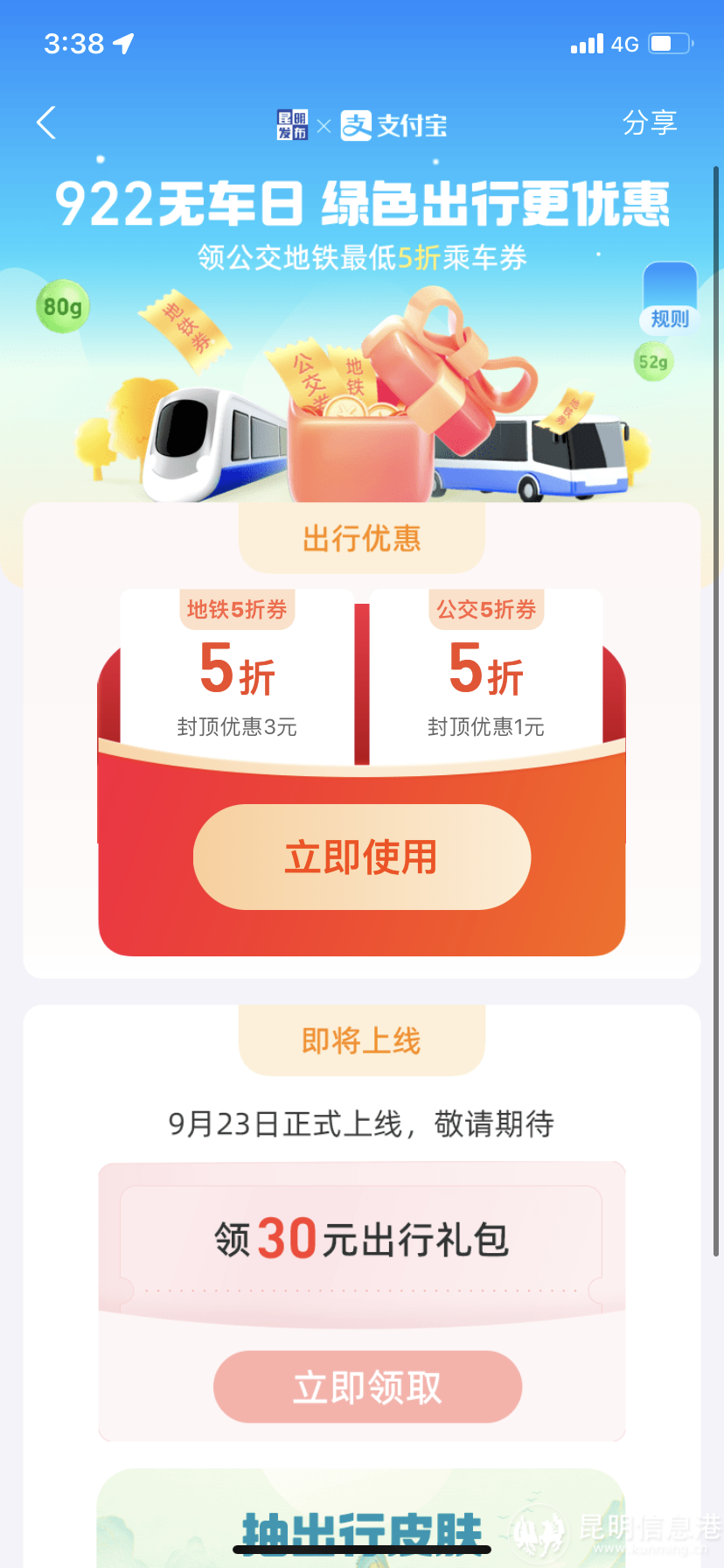Expand the 出行优惠 section header
The width and height of the screenshot is (724, 1568).
click(361, 538)
